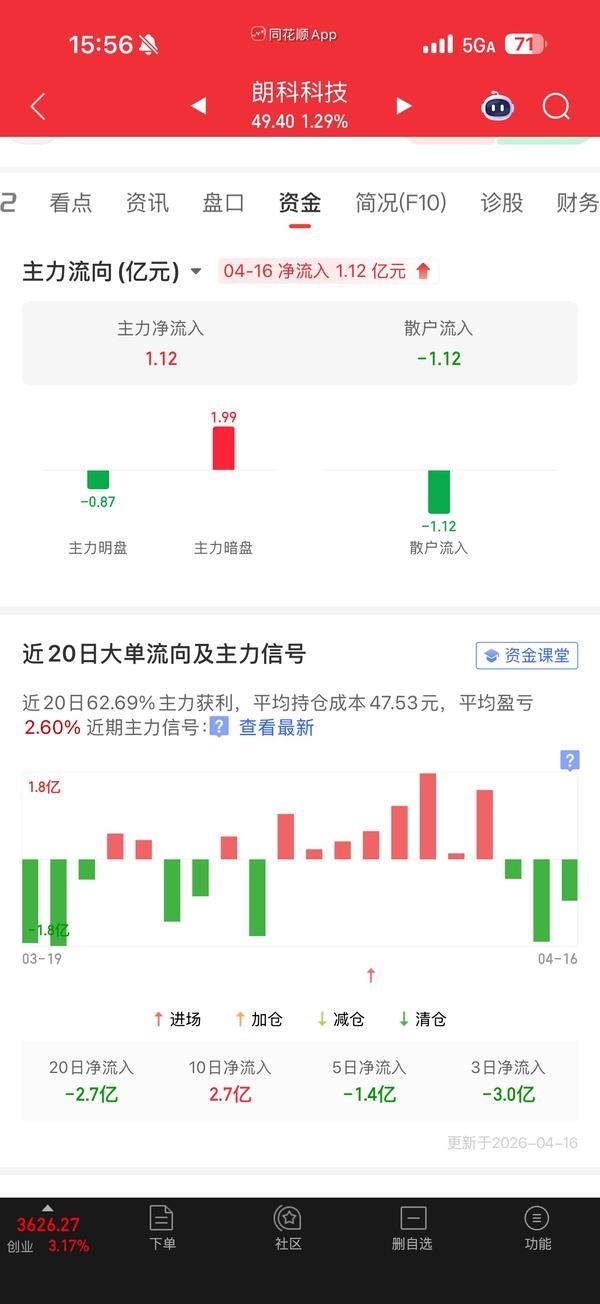The width and height of the screenshot is (600, 1304).
Task: Switch to the previous stock with left triangle
Action: pos(198,106)
